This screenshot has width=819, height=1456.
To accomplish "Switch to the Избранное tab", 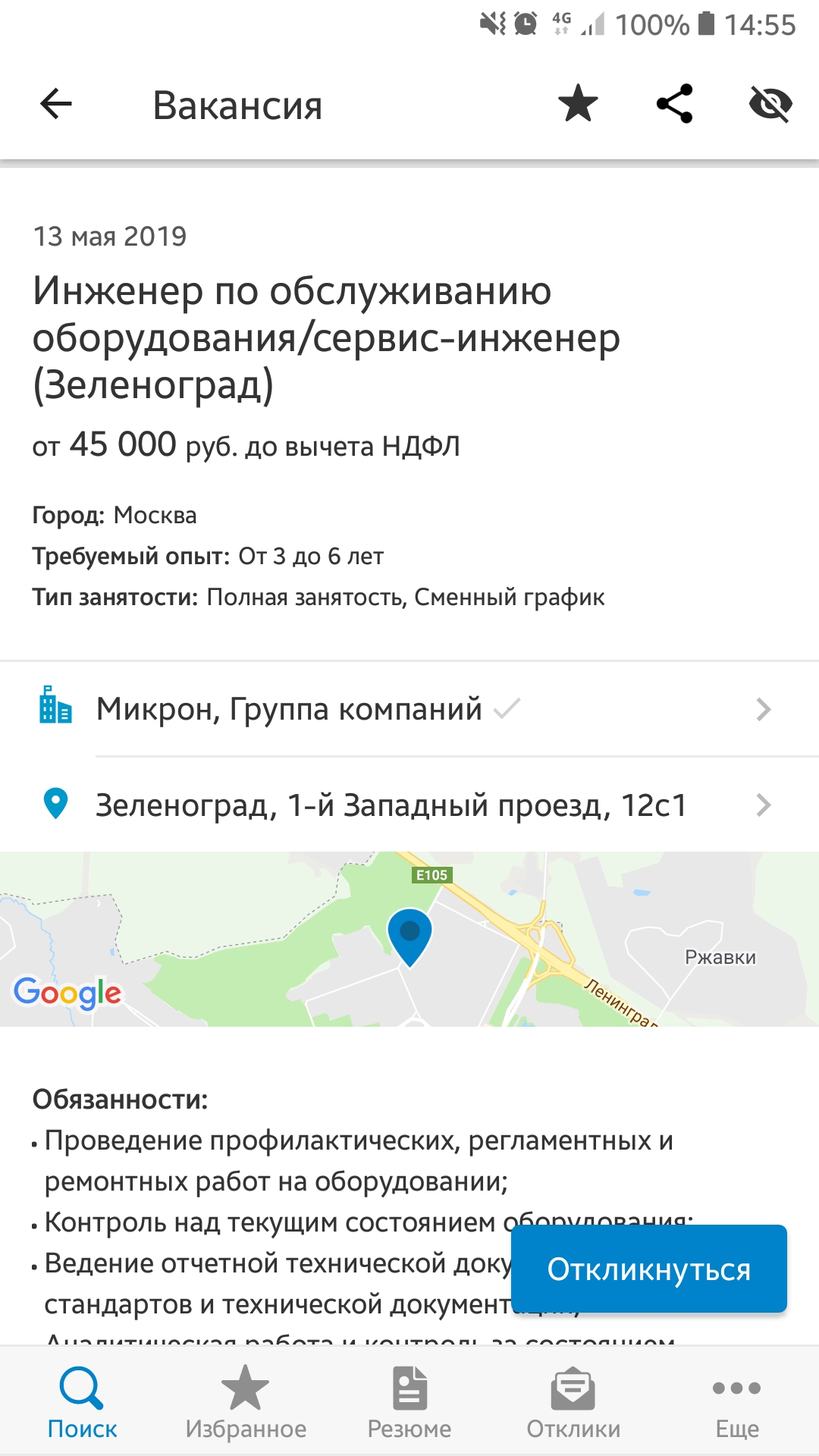I will pyautogui.click(x=246, y=1402).
